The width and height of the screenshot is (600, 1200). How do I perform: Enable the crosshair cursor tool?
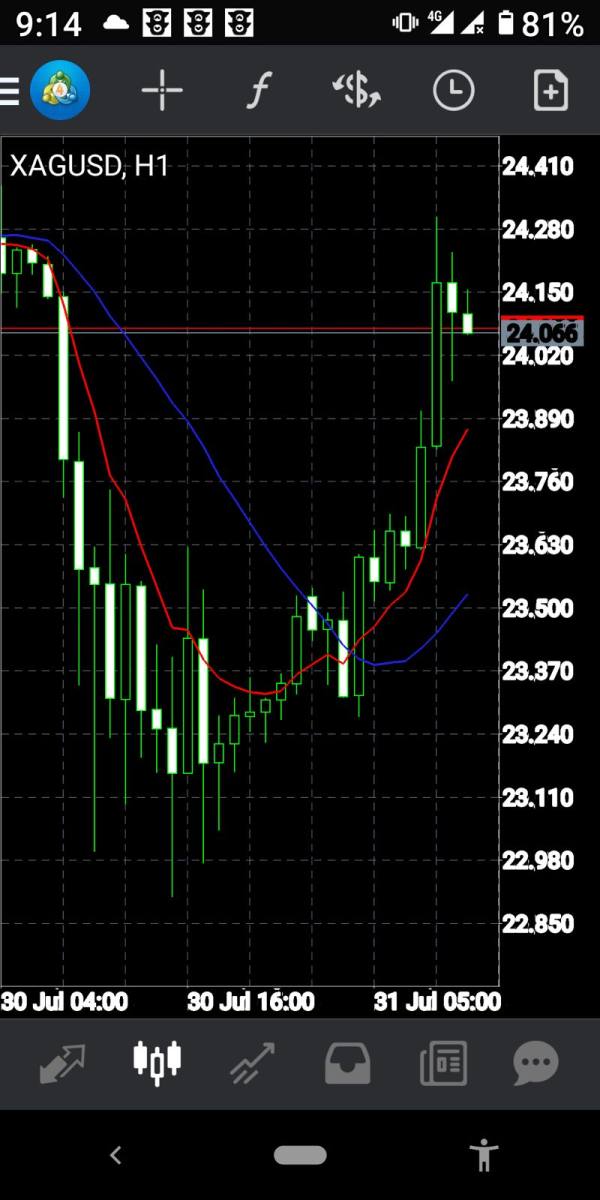tap(162, 92)
